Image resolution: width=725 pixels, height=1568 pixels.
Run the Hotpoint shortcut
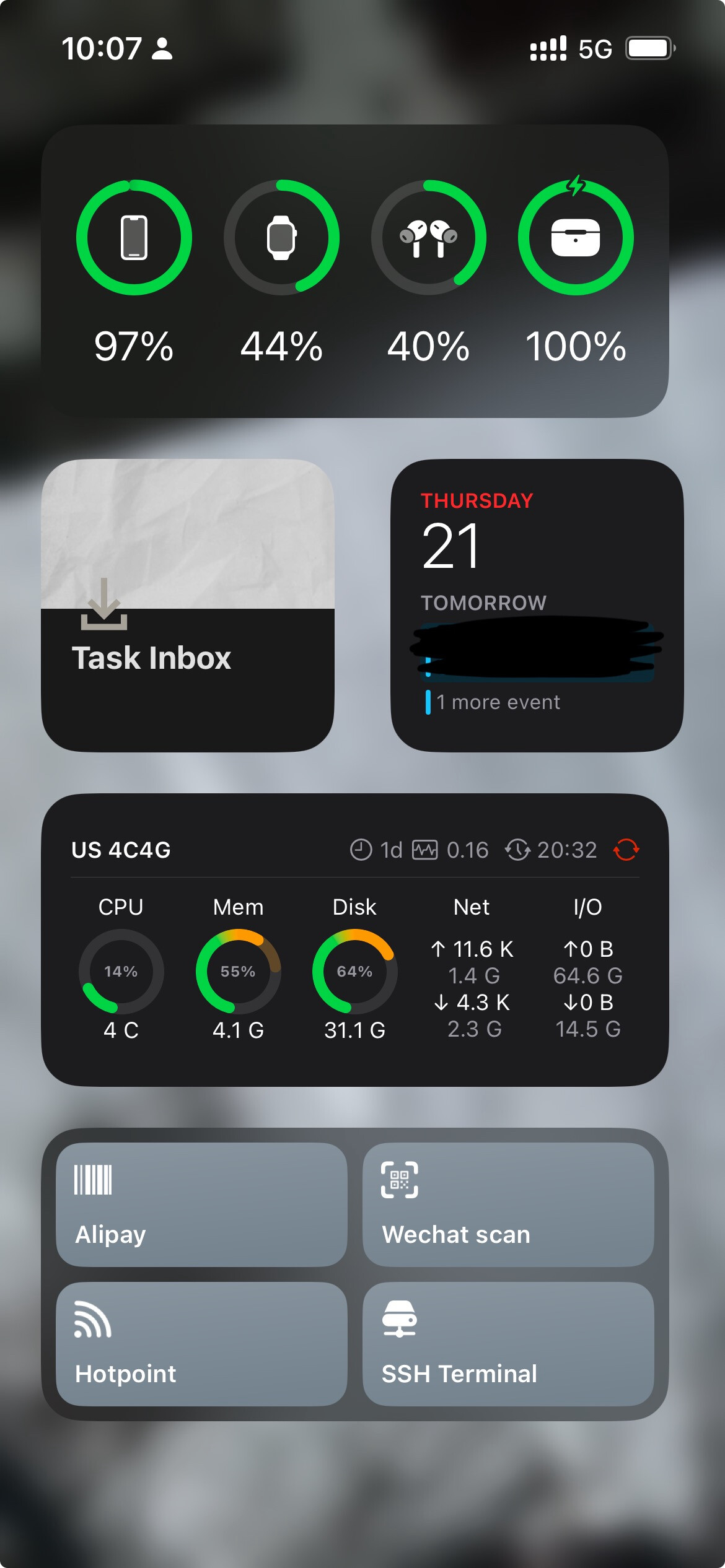(201, 1344)
